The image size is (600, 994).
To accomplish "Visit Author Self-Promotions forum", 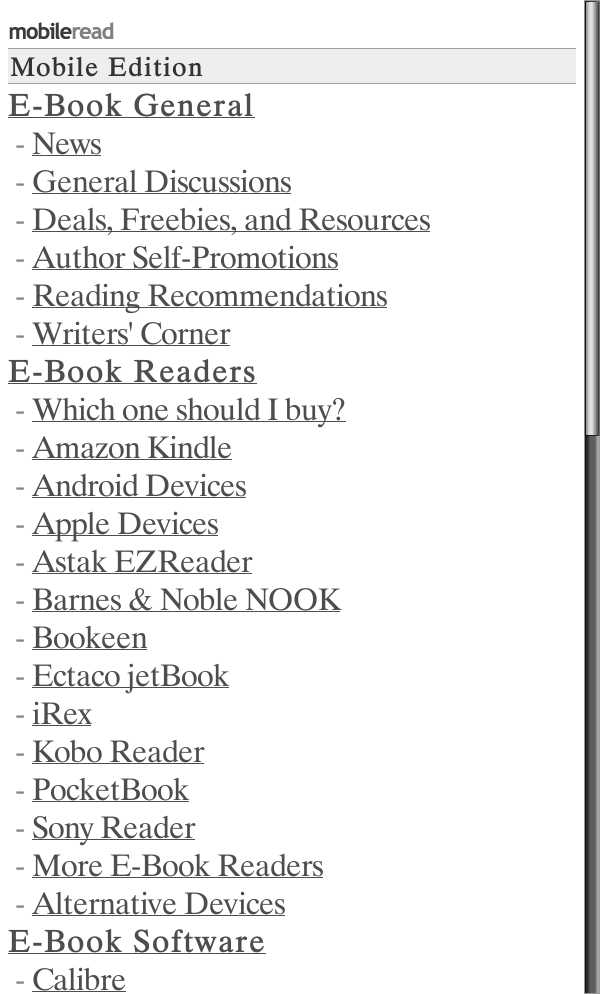I will (185, 258).
